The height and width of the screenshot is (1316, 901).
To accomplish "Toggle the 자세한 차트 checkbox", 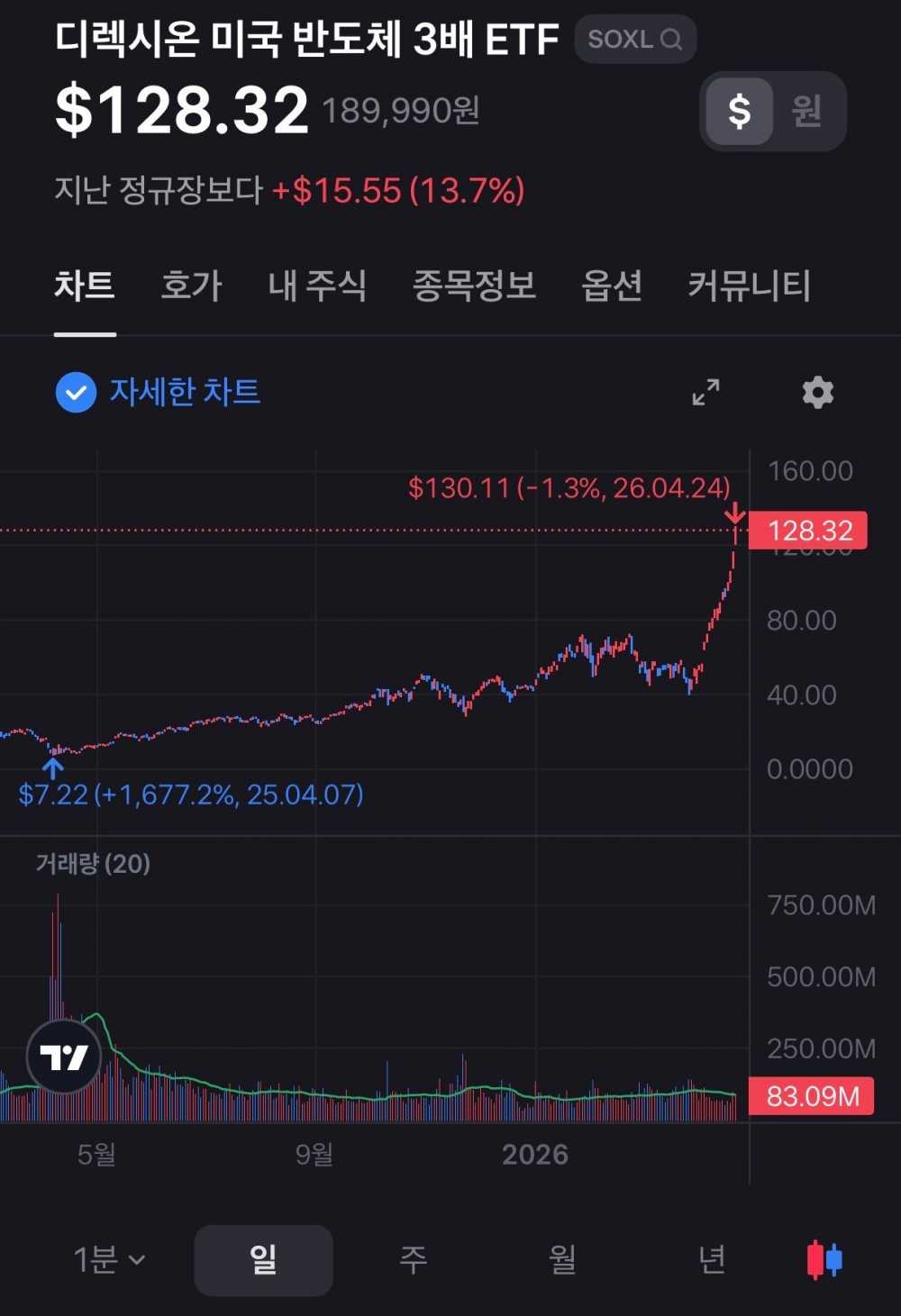I will (x=76, y=393).
